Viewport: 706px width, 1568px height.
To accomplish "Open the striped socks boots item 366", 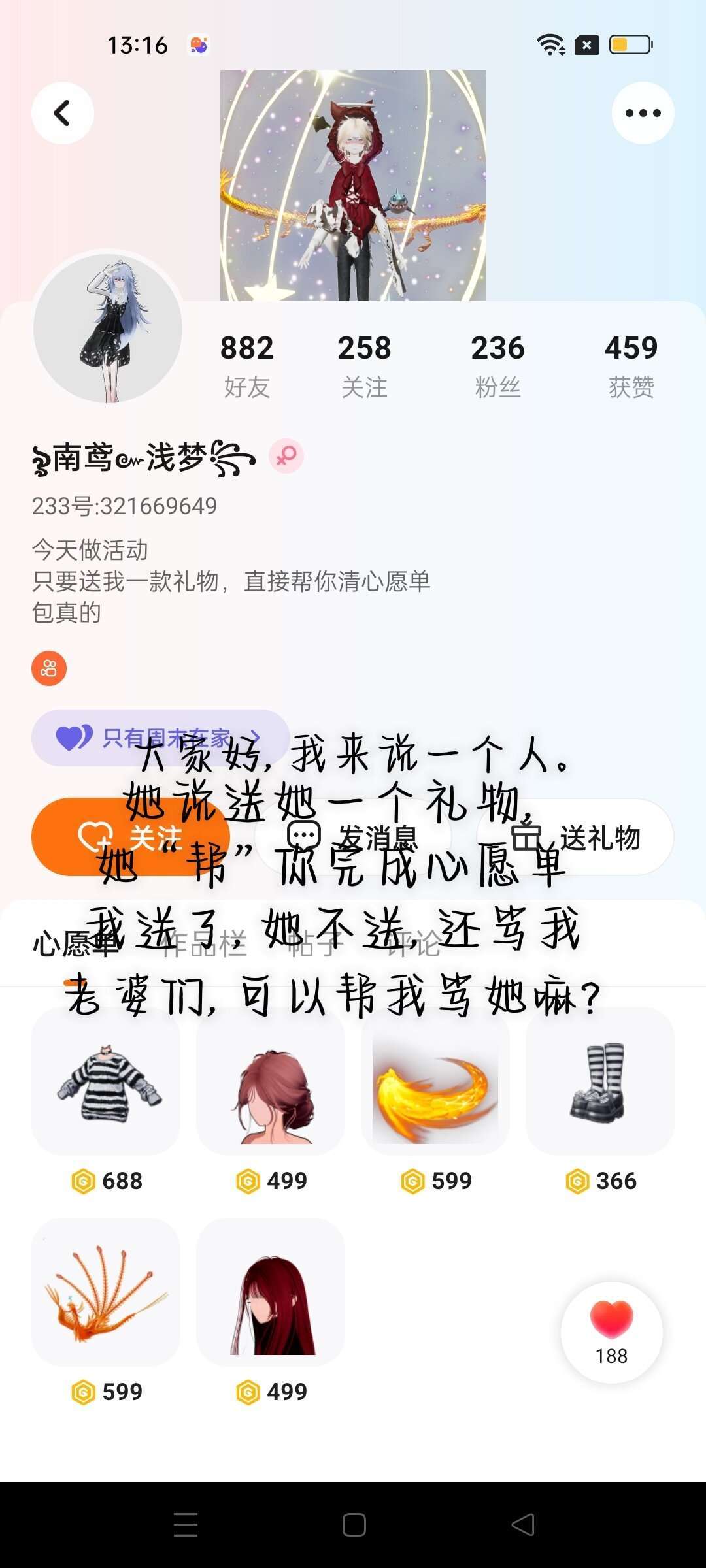I will click(600, 1081).
